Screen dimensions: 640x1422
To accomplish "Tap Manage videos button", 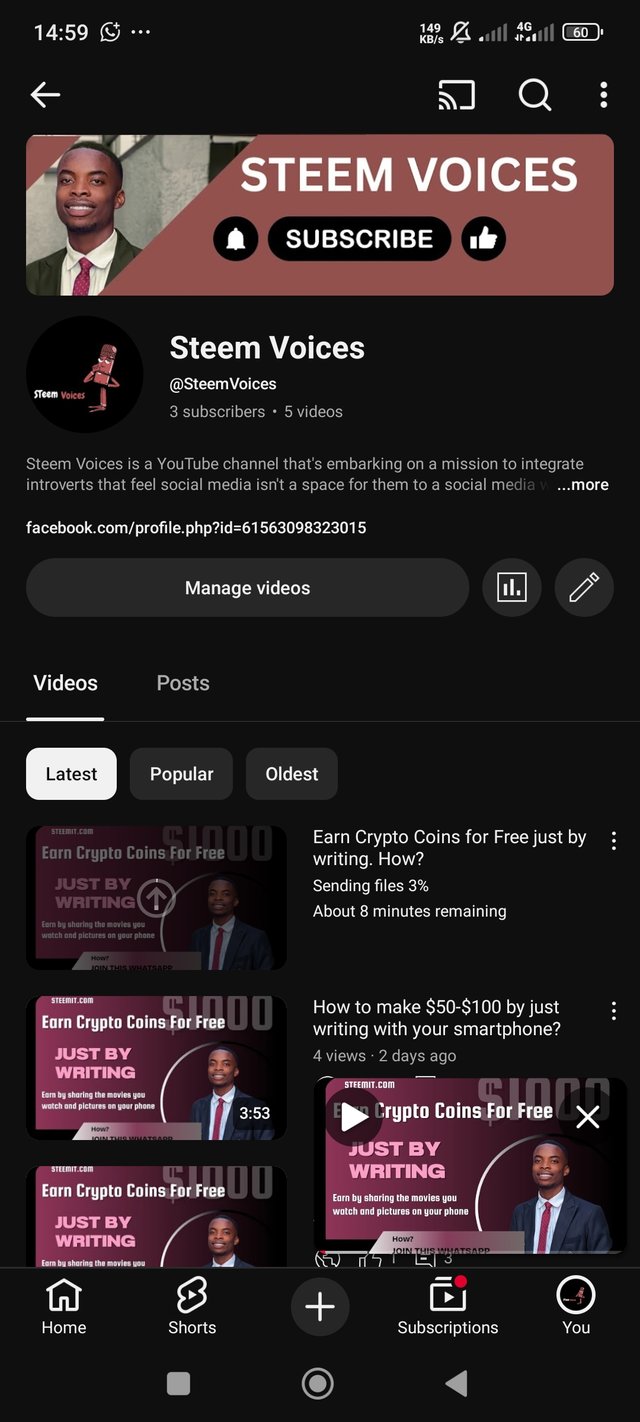I will click(247, 588).
